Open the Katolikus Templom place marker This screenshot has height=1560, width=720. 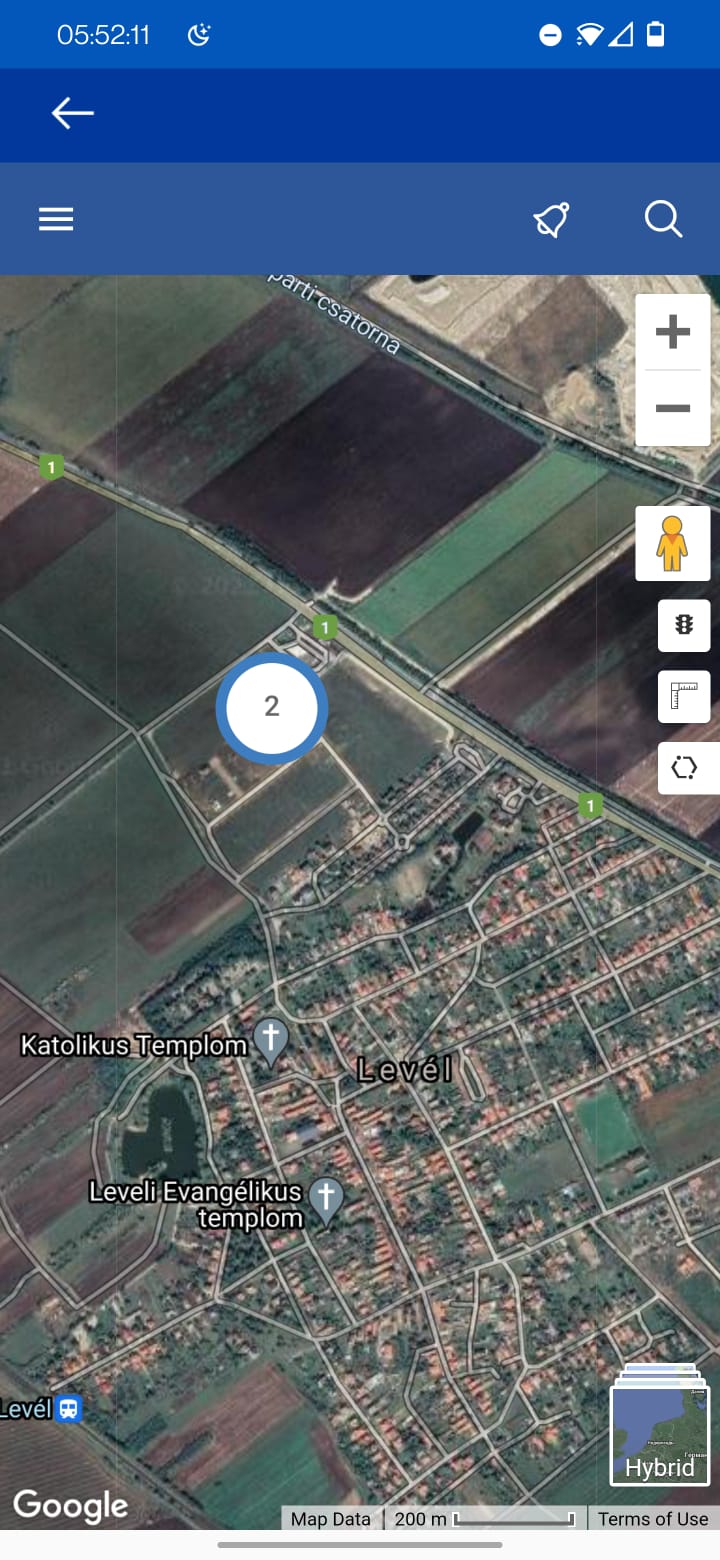(271, 1041)
